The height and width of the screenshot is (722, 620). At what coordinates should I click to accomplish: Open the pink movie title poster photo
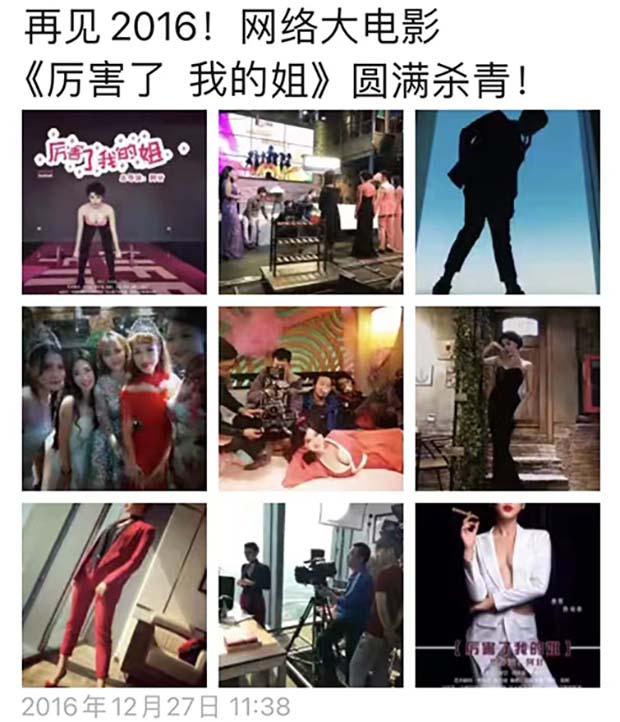(114, 203)
